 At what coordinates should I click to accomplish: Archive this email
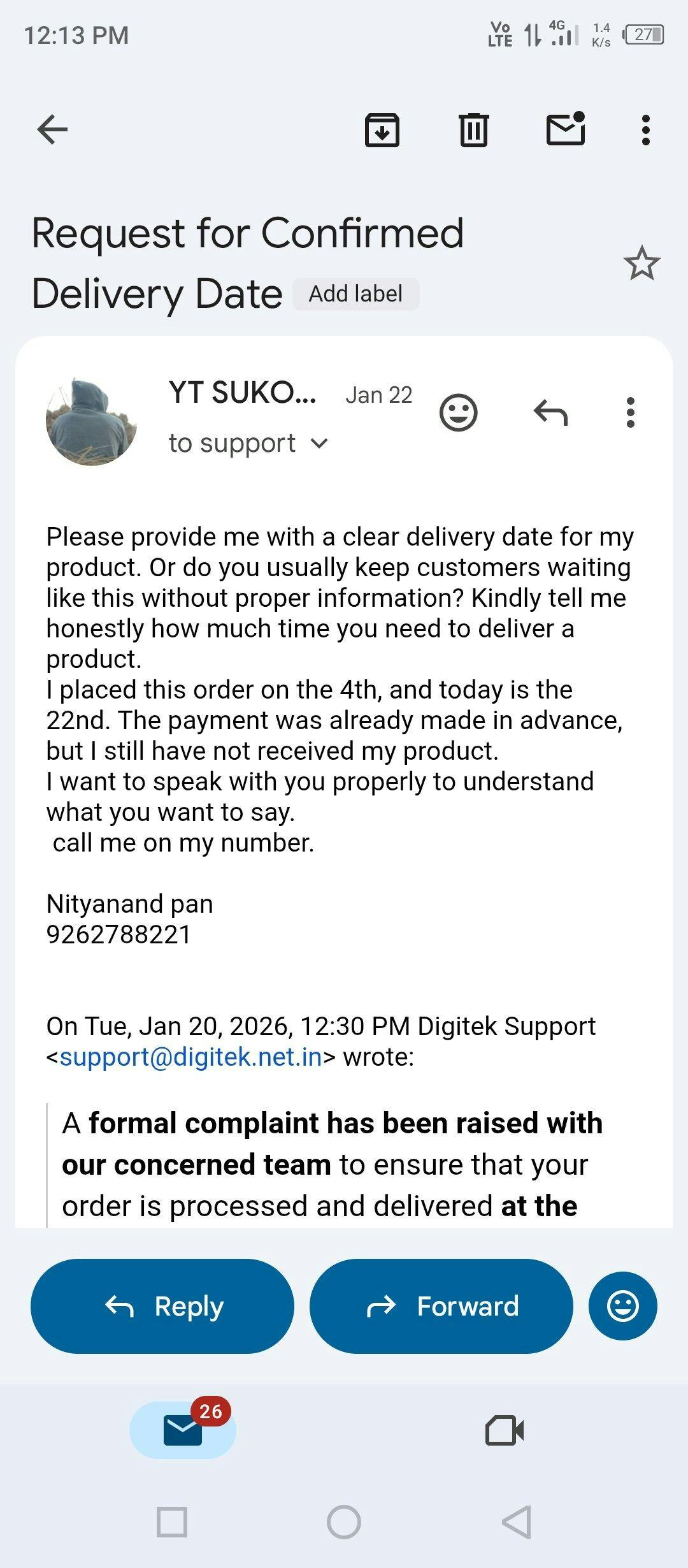pos(382,130)
